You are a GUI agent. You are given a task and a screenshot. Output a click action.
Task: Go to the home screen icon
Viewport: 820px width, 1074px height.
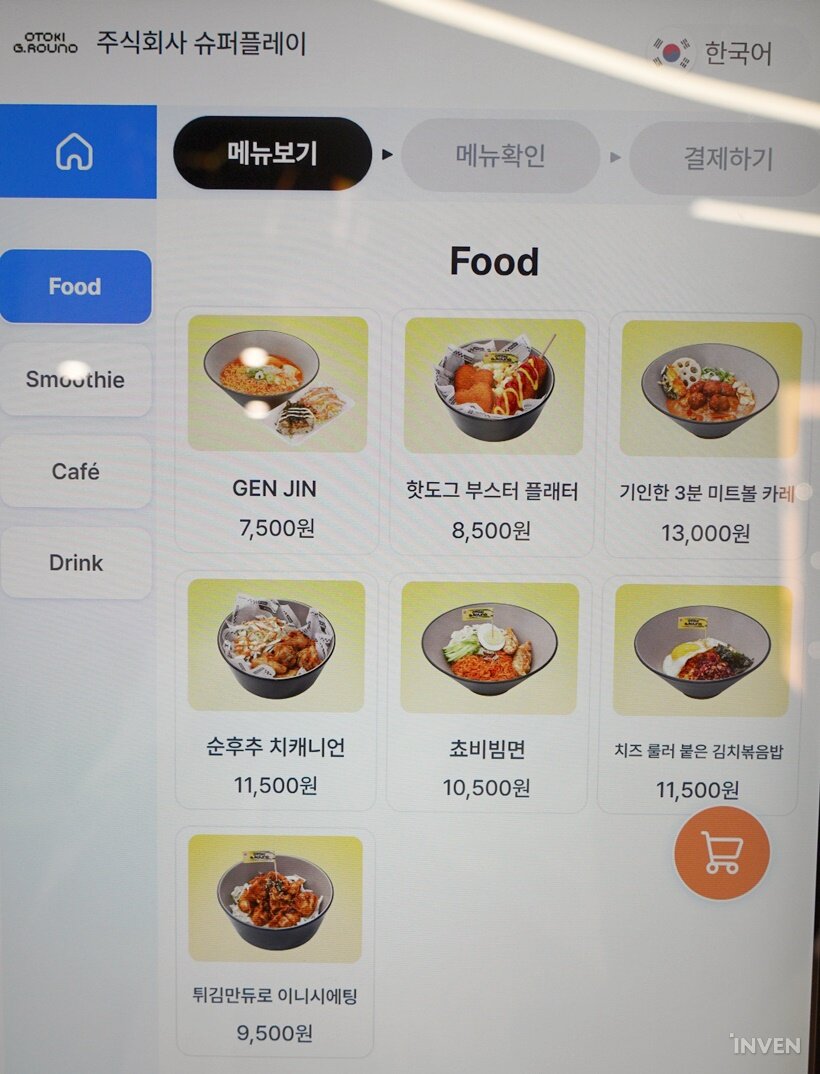pos(75,152)
